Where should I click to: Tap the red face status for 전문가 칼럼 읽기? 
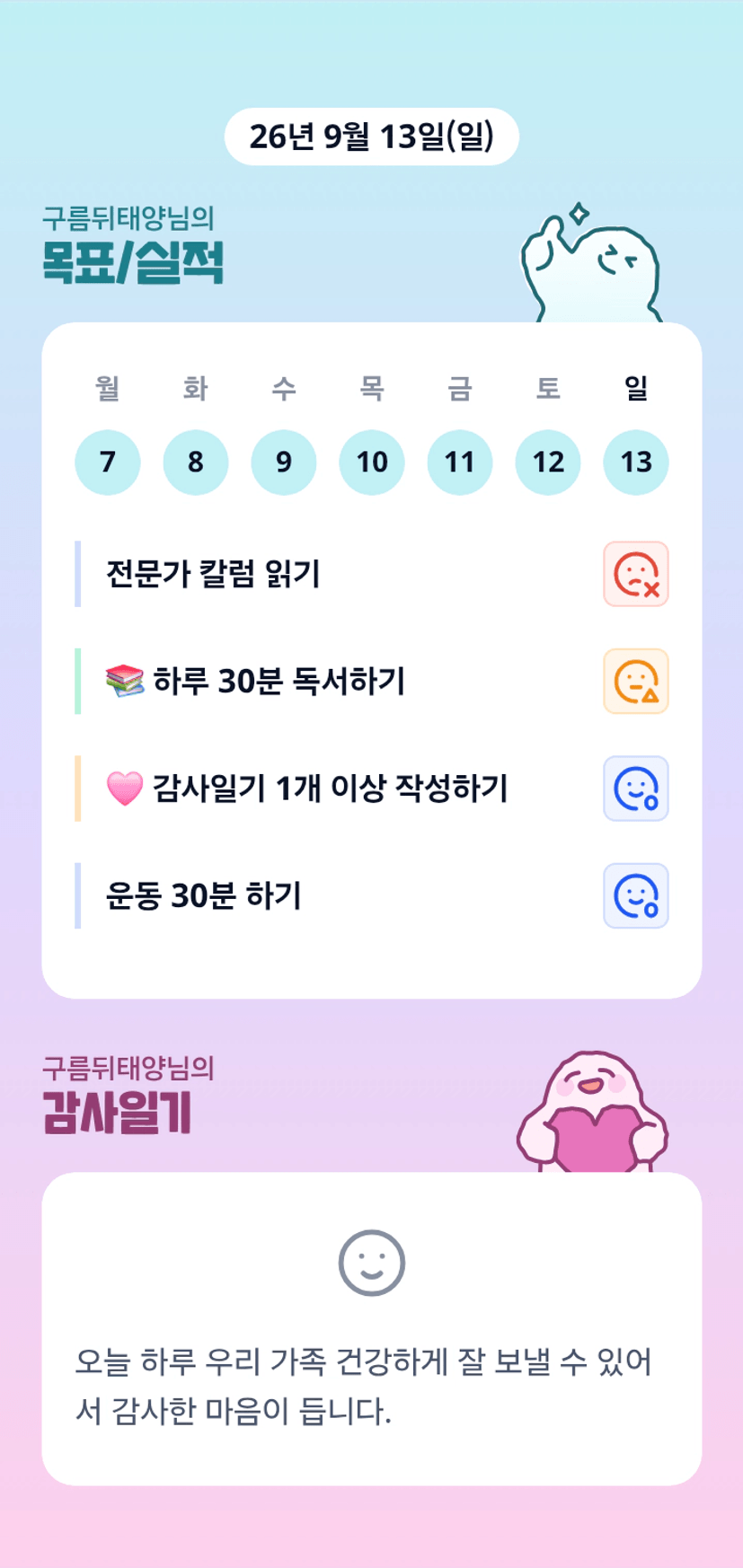pos(636,574)
